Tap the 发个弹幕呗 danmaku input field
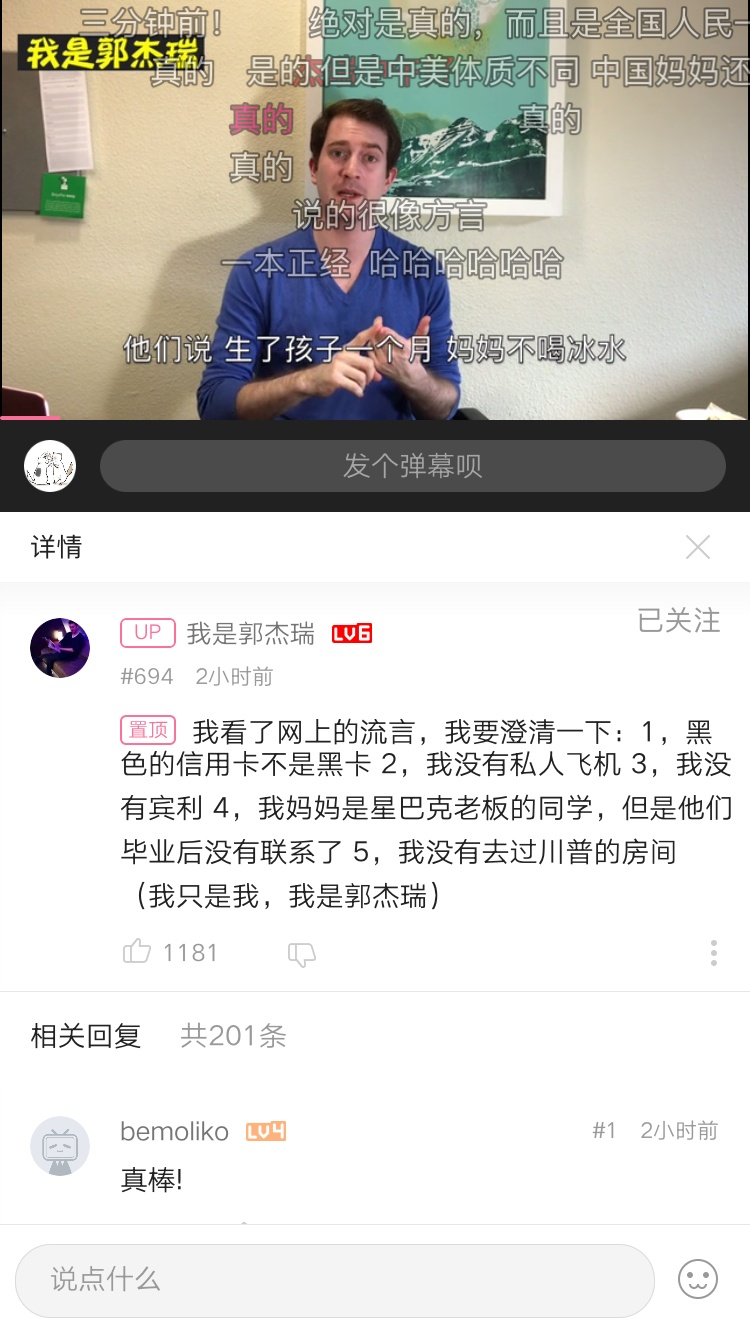This screenshot has width=750, height=1334. [x=413, y=465]
